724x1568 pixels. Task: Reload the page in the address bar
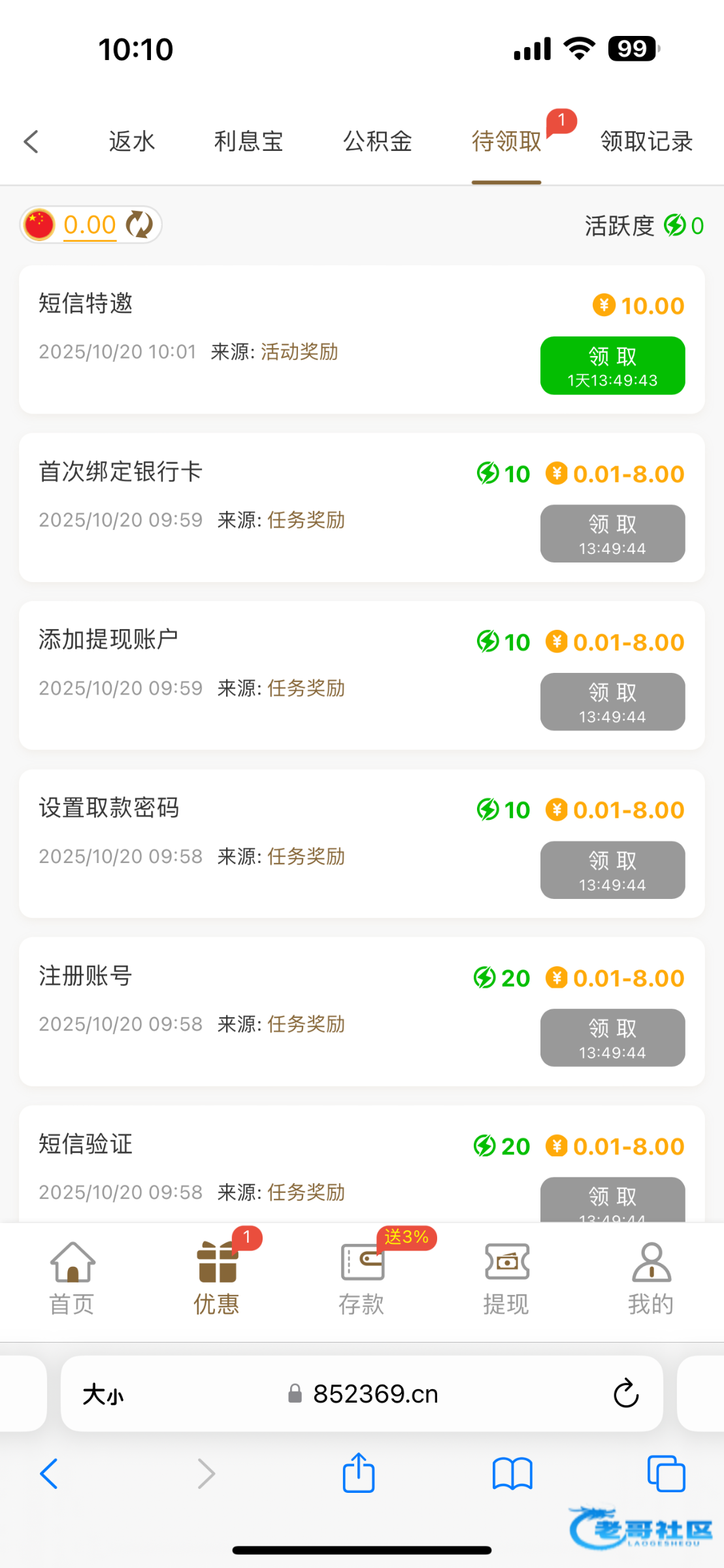point(625,1394)
